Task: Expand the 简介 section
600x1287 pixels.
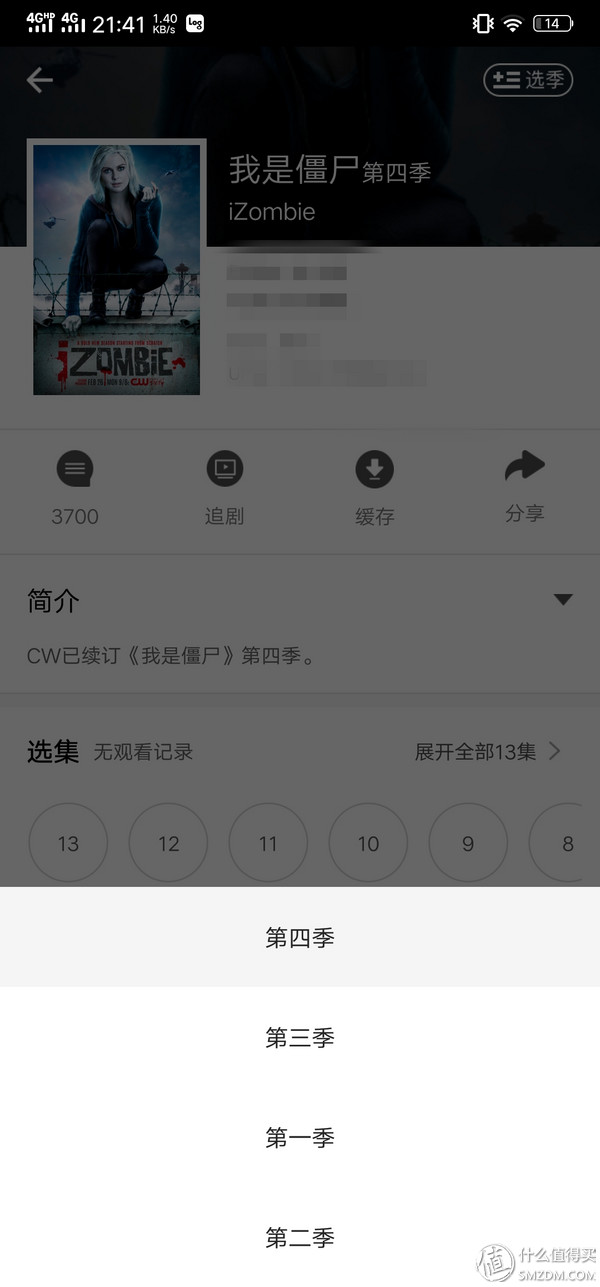Action: click(563, 600)
